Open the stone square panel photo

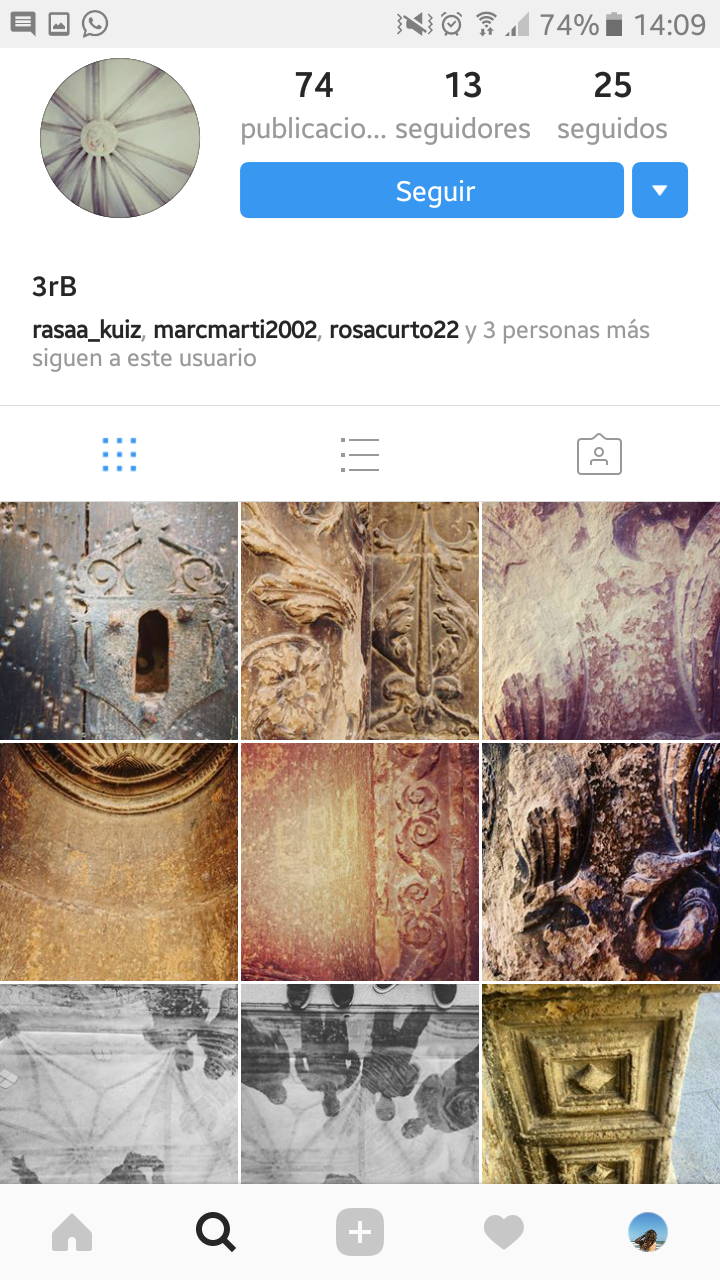click(x=600, y=1083)
